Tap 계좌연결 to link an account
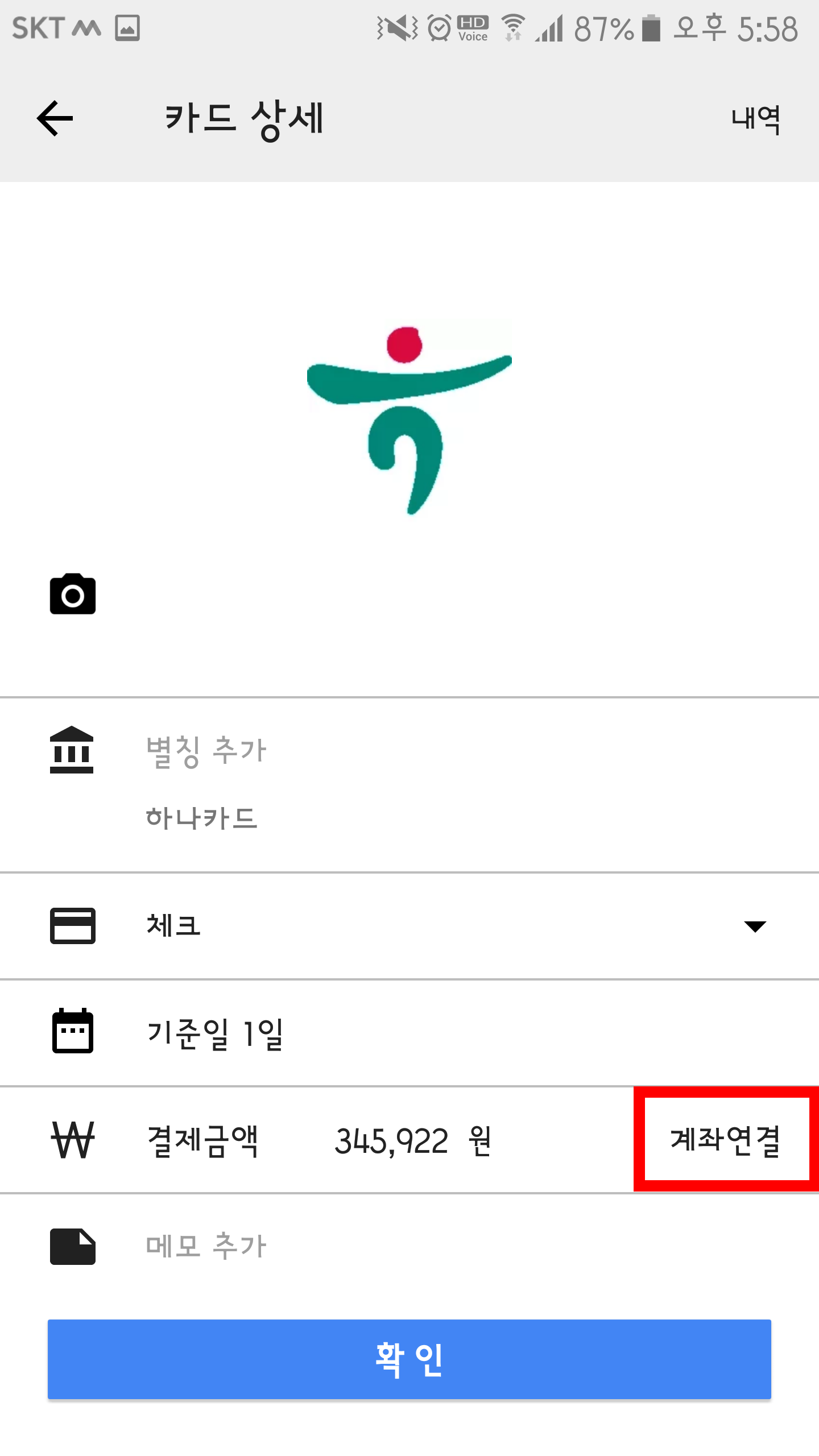 pos(726,1140)
